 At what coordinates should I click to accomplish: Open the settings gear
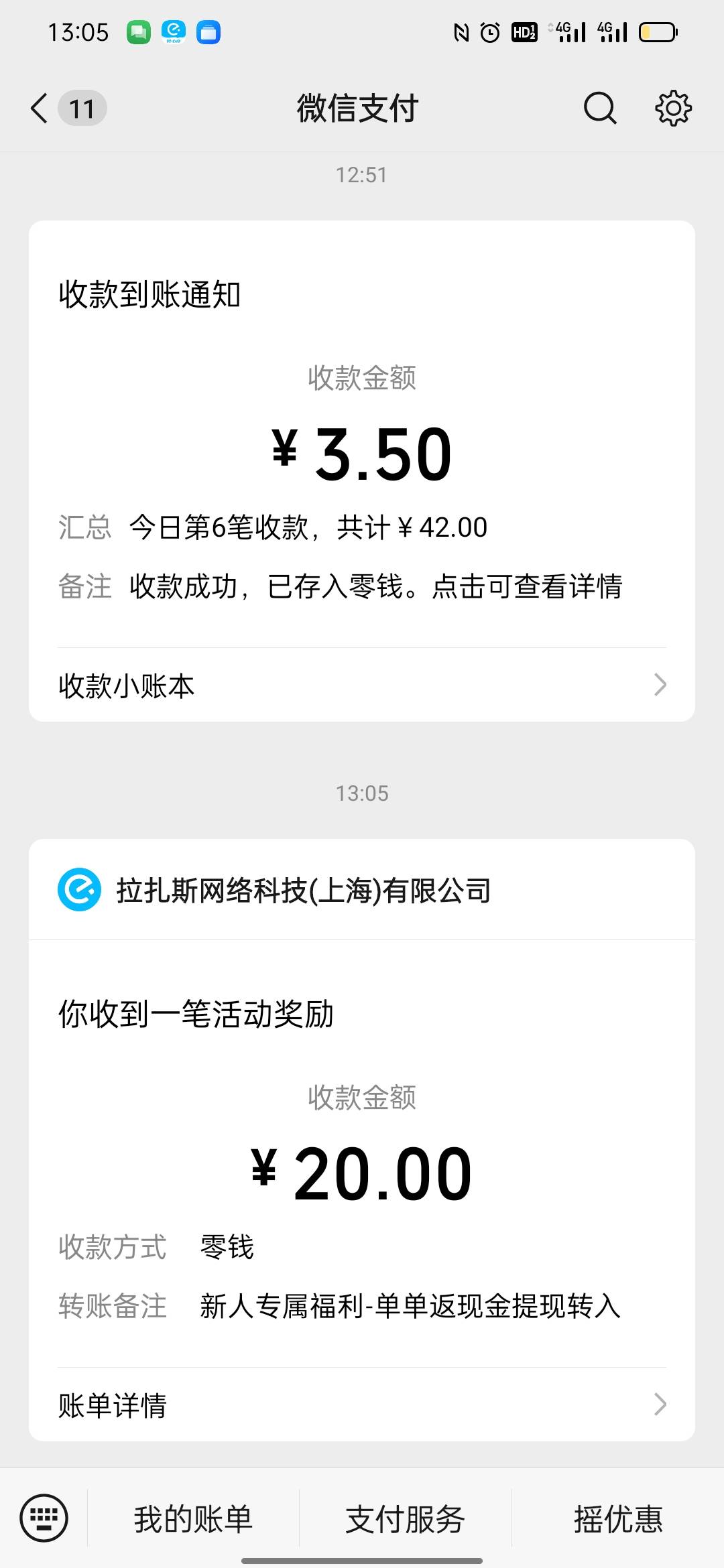pos(673,109)
